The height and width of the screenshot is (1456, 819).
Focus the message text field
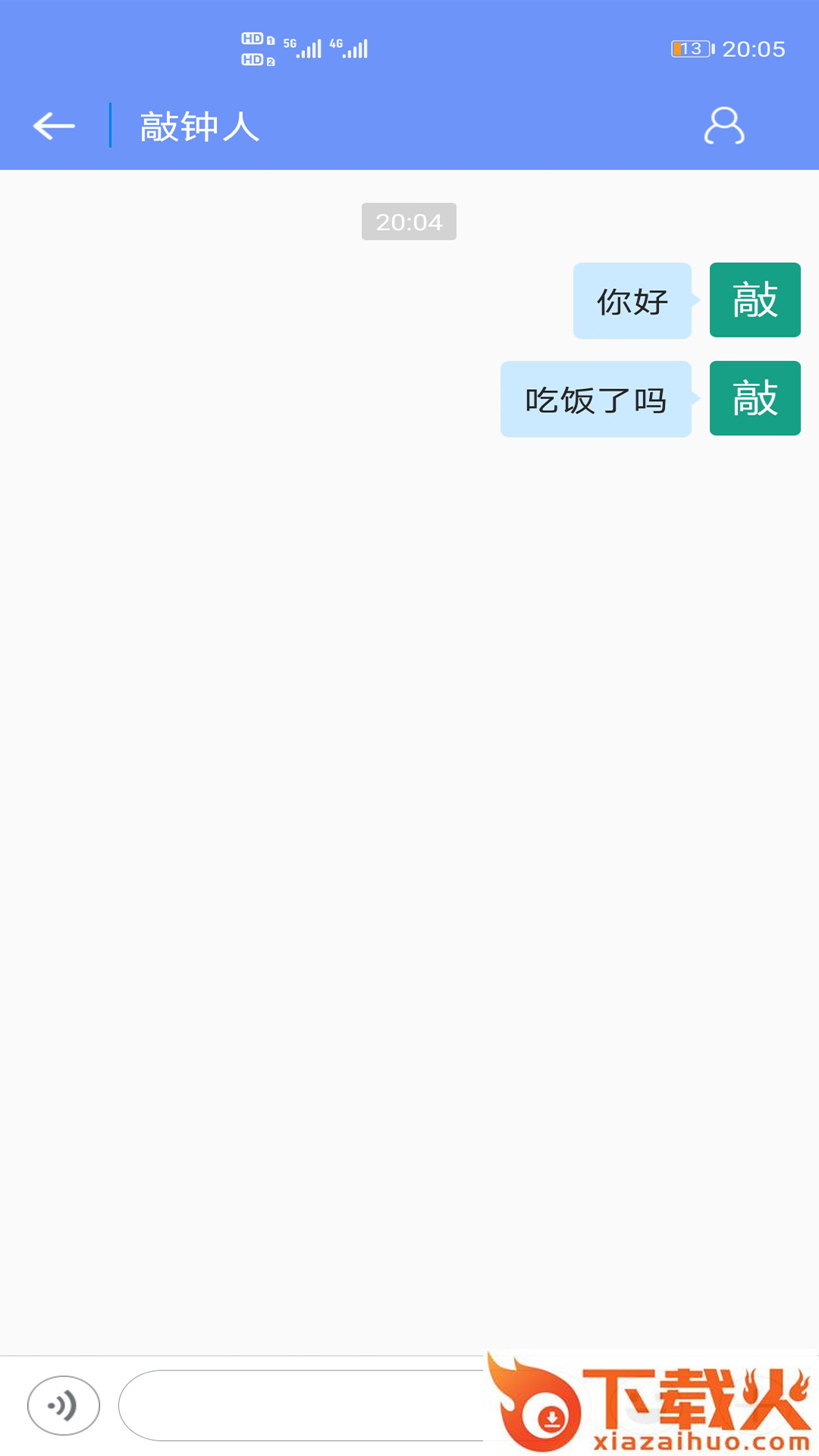(303, 1405)
